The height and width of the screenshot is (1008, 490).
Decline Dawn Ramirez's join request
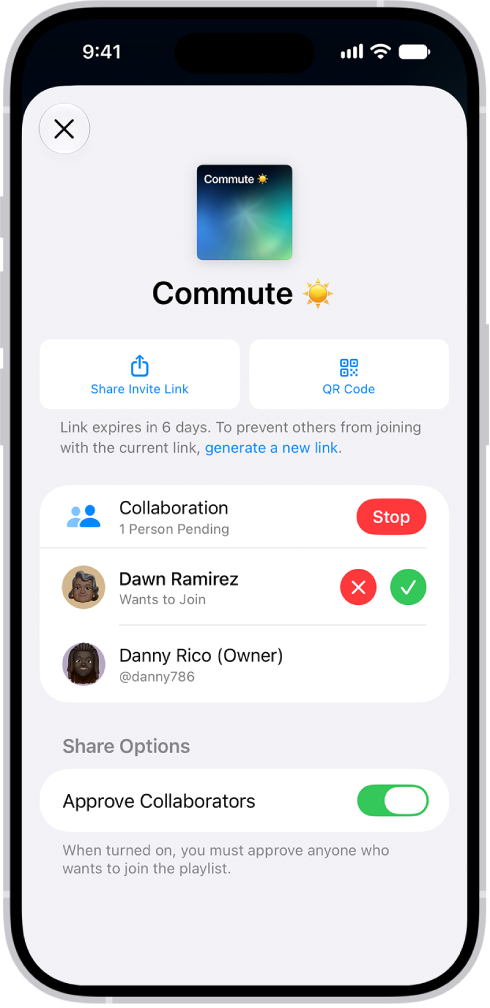click(358, 587)
